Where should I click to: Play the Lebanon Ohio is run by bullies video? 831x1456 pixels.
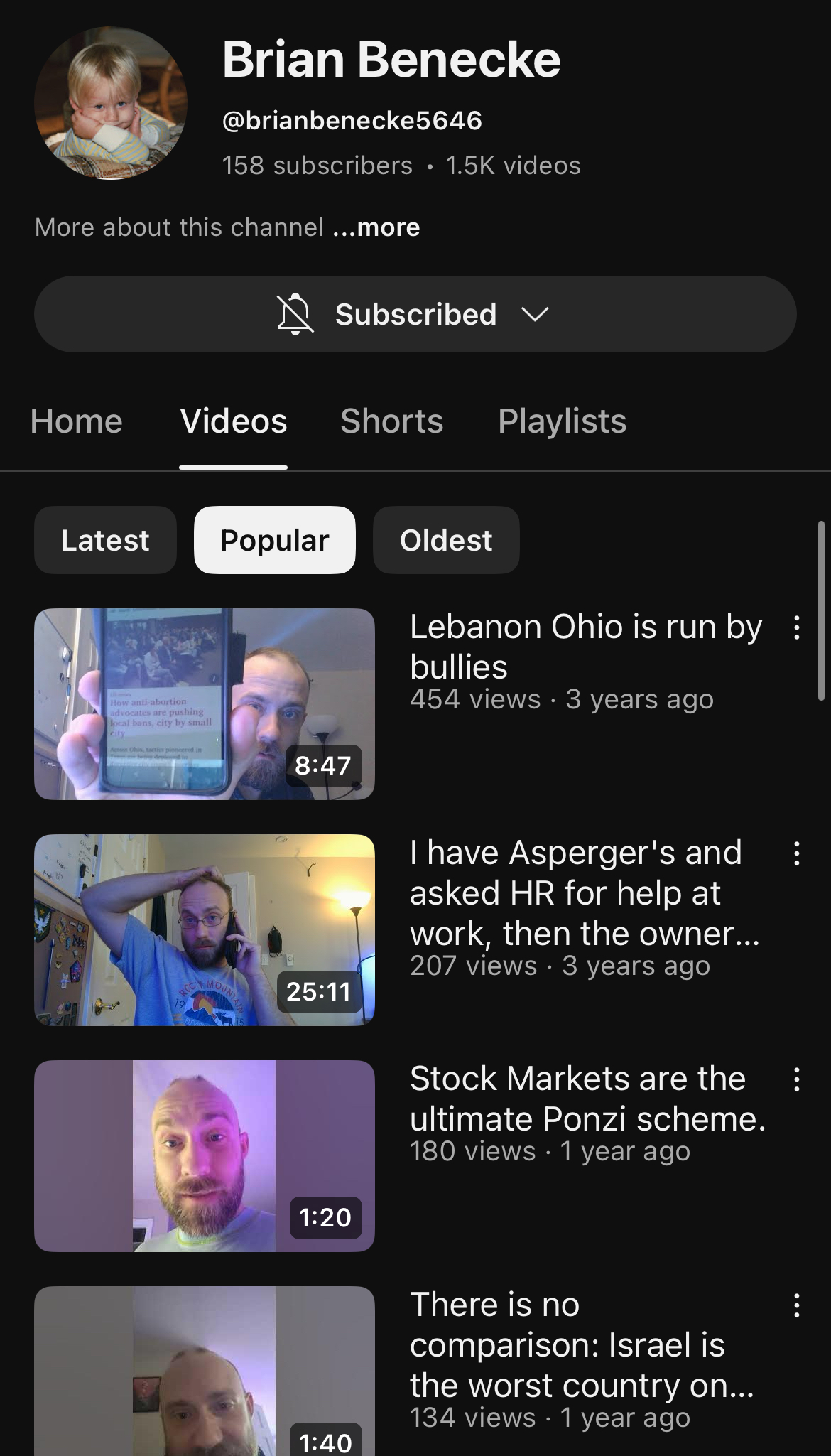[205, 704]
